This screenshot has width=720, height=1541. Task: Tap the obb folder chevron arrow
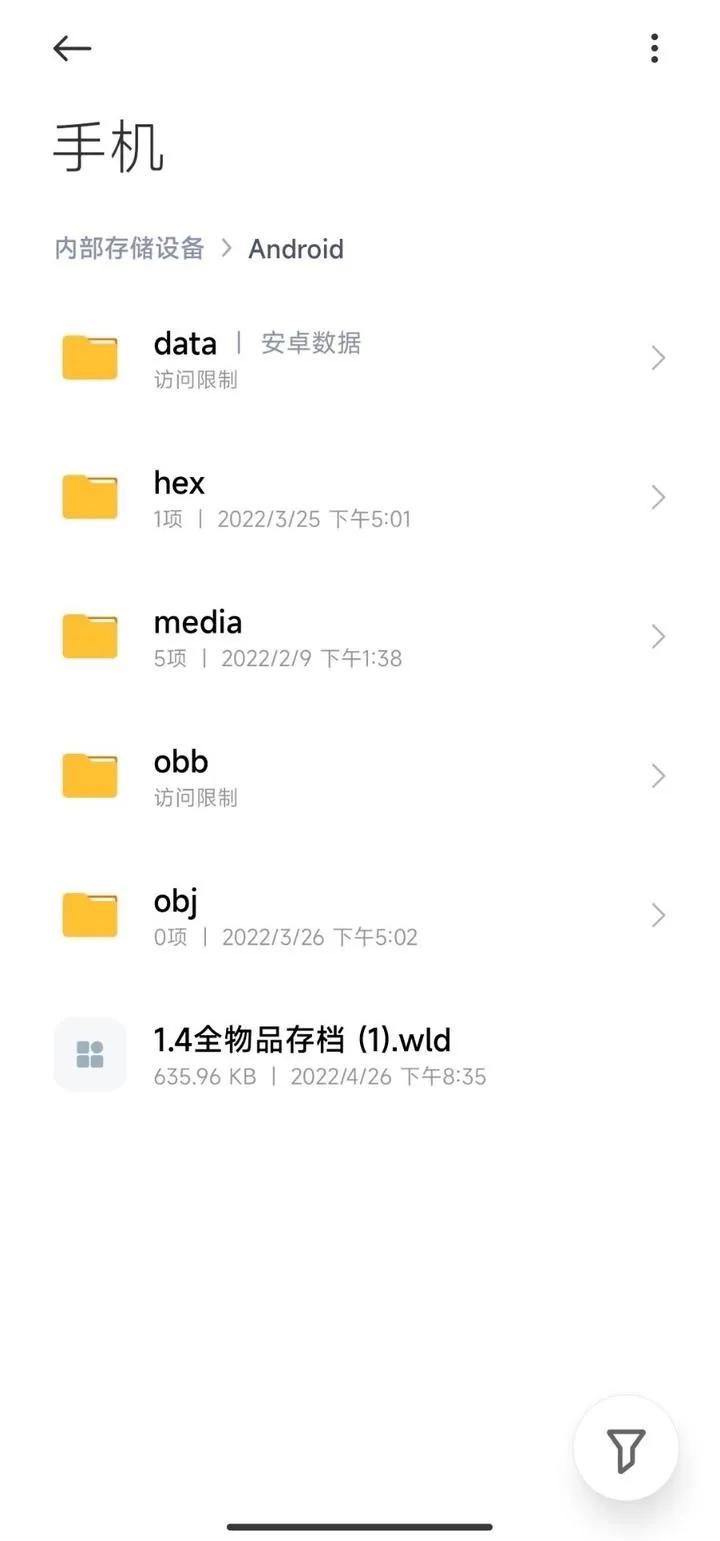(658, 775)
